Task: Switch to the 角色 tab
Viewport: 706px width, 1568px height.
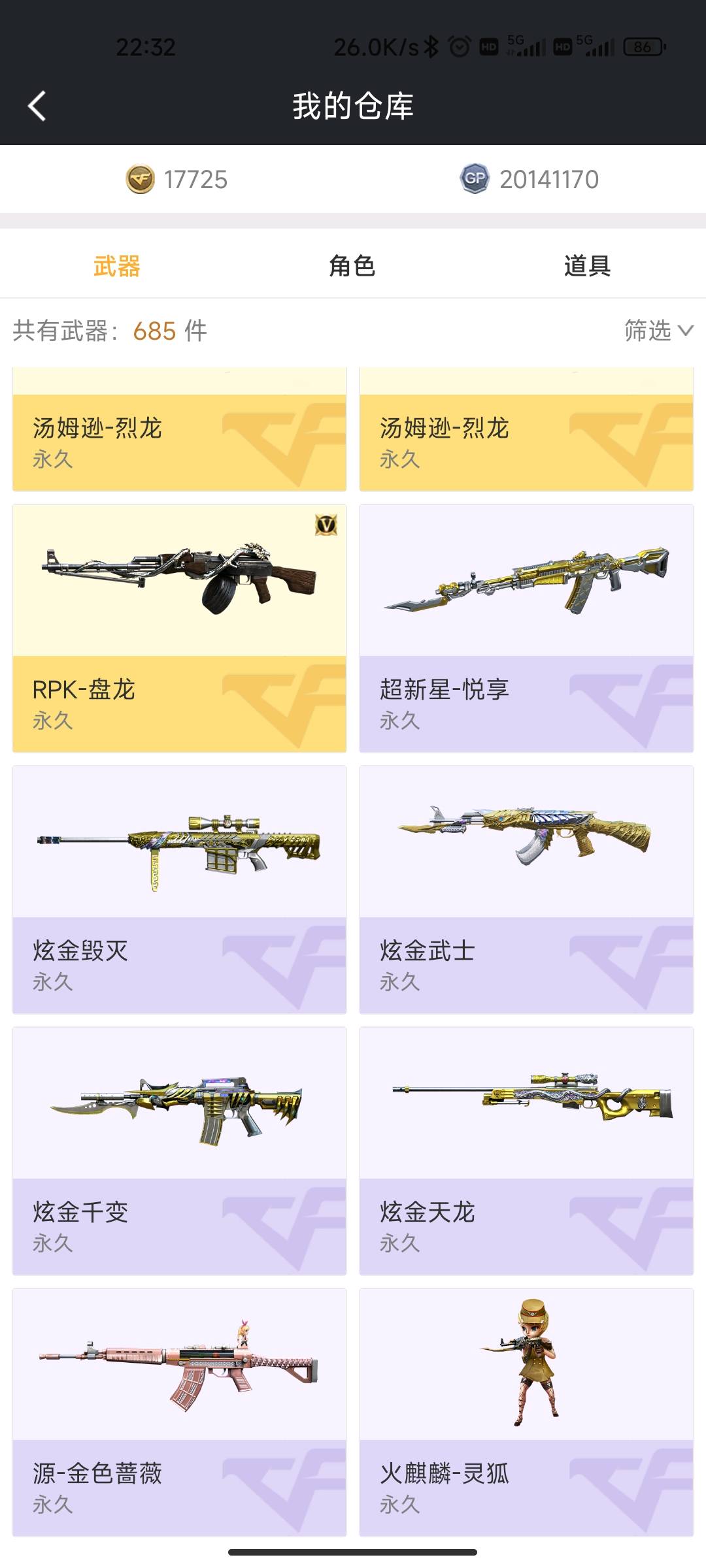Action: (x=352, y=266)
